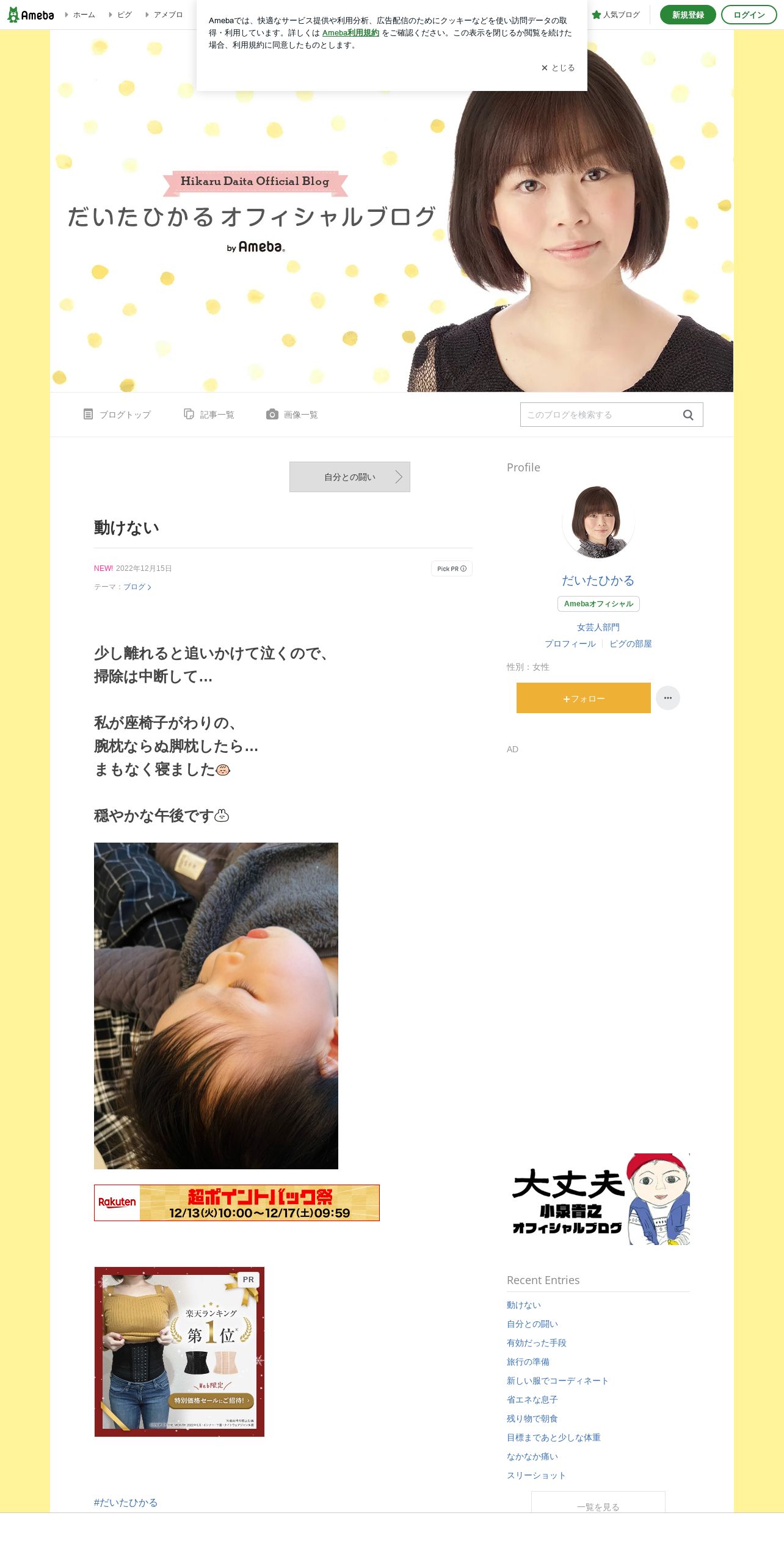Image resolution: width=784 pixels, height=1568 pixels.
Task: Follow だいたひかる with +フォロー
Action: (x=583, y=698)
